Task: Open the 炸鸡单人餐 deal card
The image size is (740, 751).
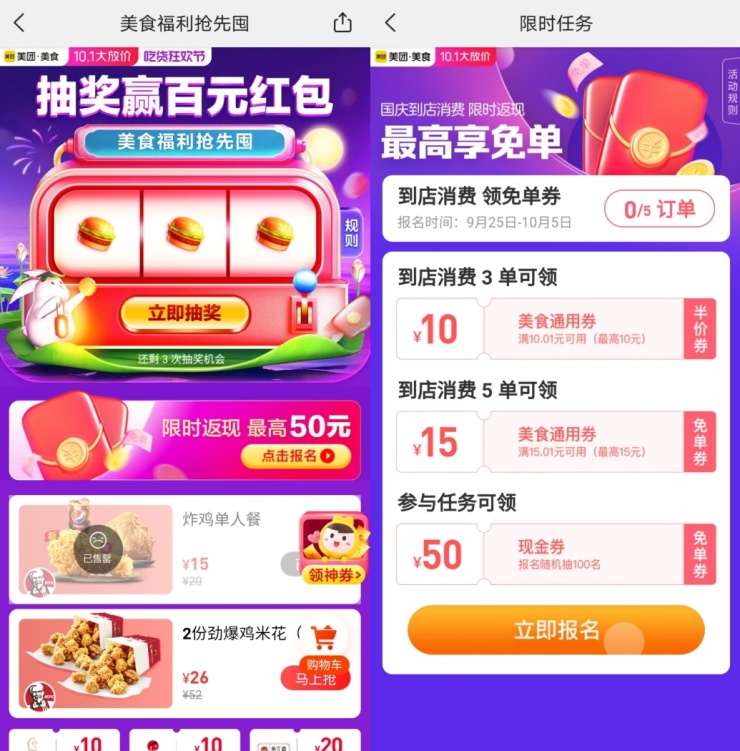Action: click(x=150, y=548)
